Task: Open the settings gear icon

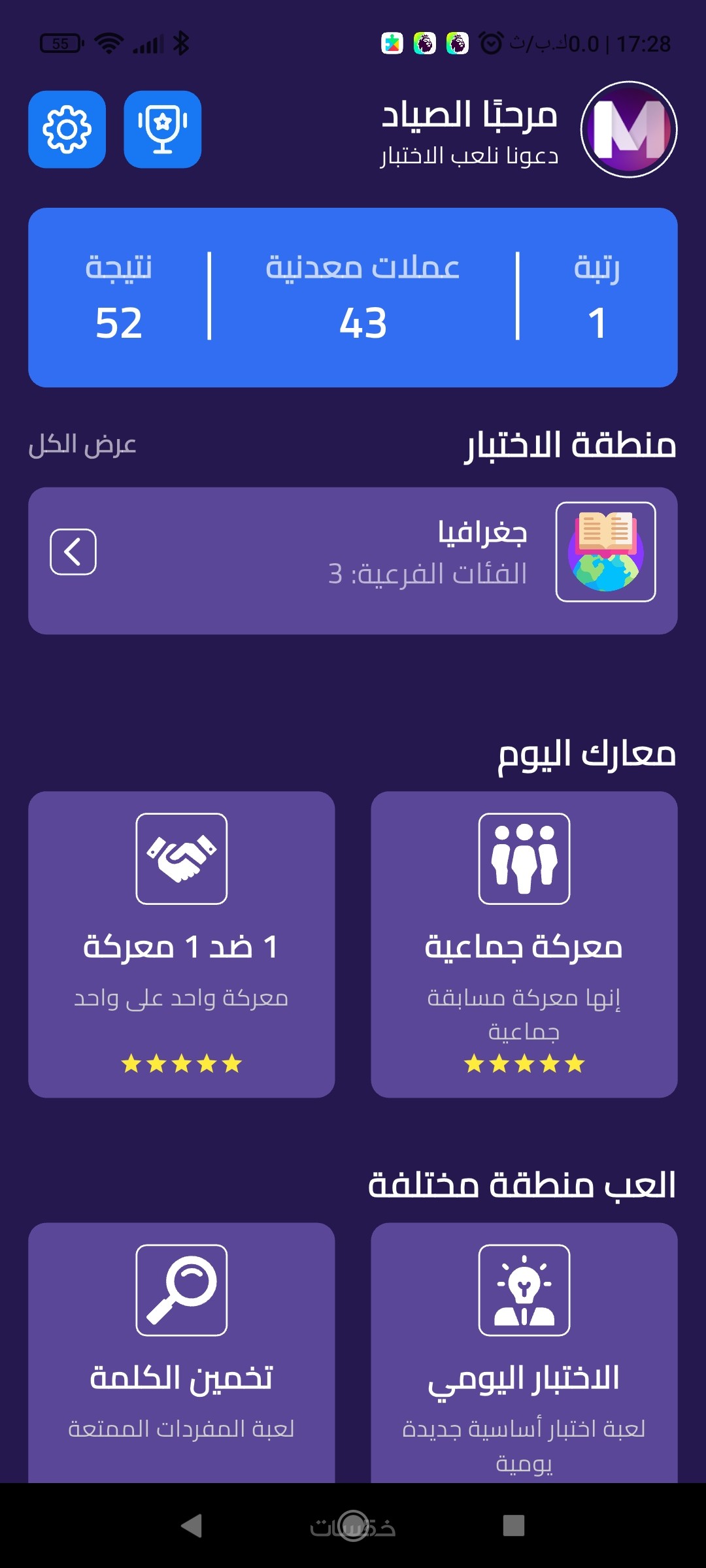Action: [x=67, y=129]
